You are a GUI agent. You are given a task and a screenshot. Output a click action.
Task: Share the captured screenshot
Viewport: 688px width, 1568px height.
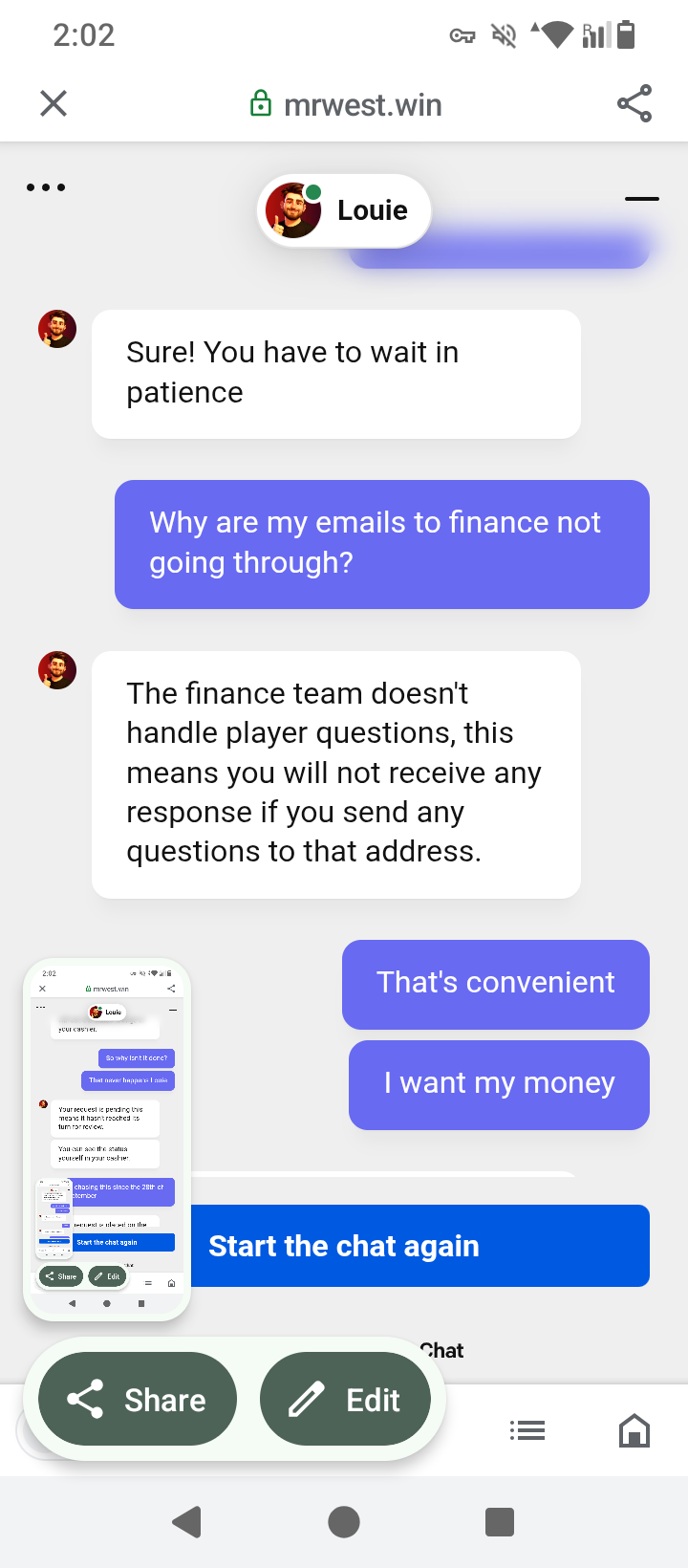pyautogui.click(x=138, y=1400)
